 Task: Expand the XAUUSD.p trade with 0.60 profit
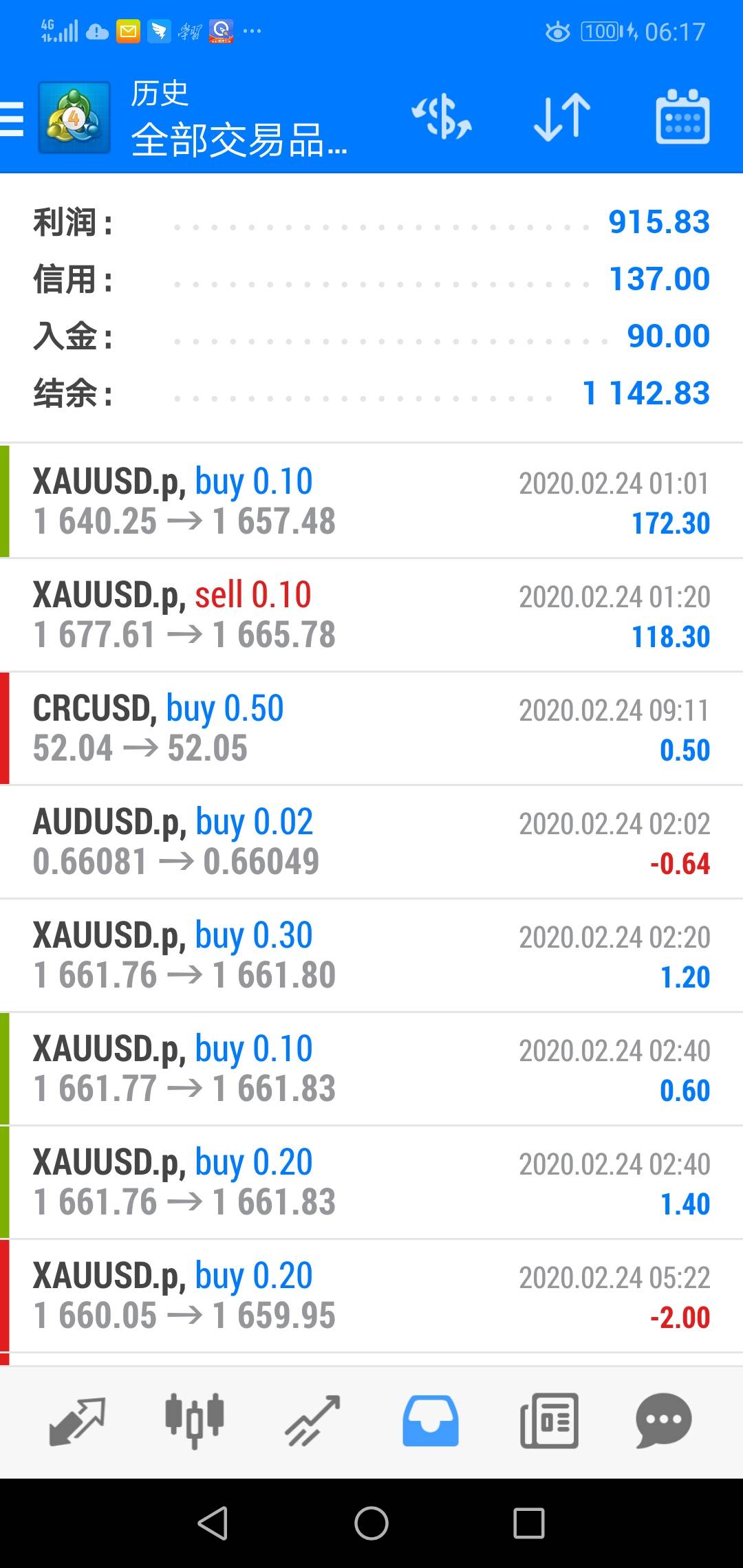pyautogui.click(x=371, y=1068)
